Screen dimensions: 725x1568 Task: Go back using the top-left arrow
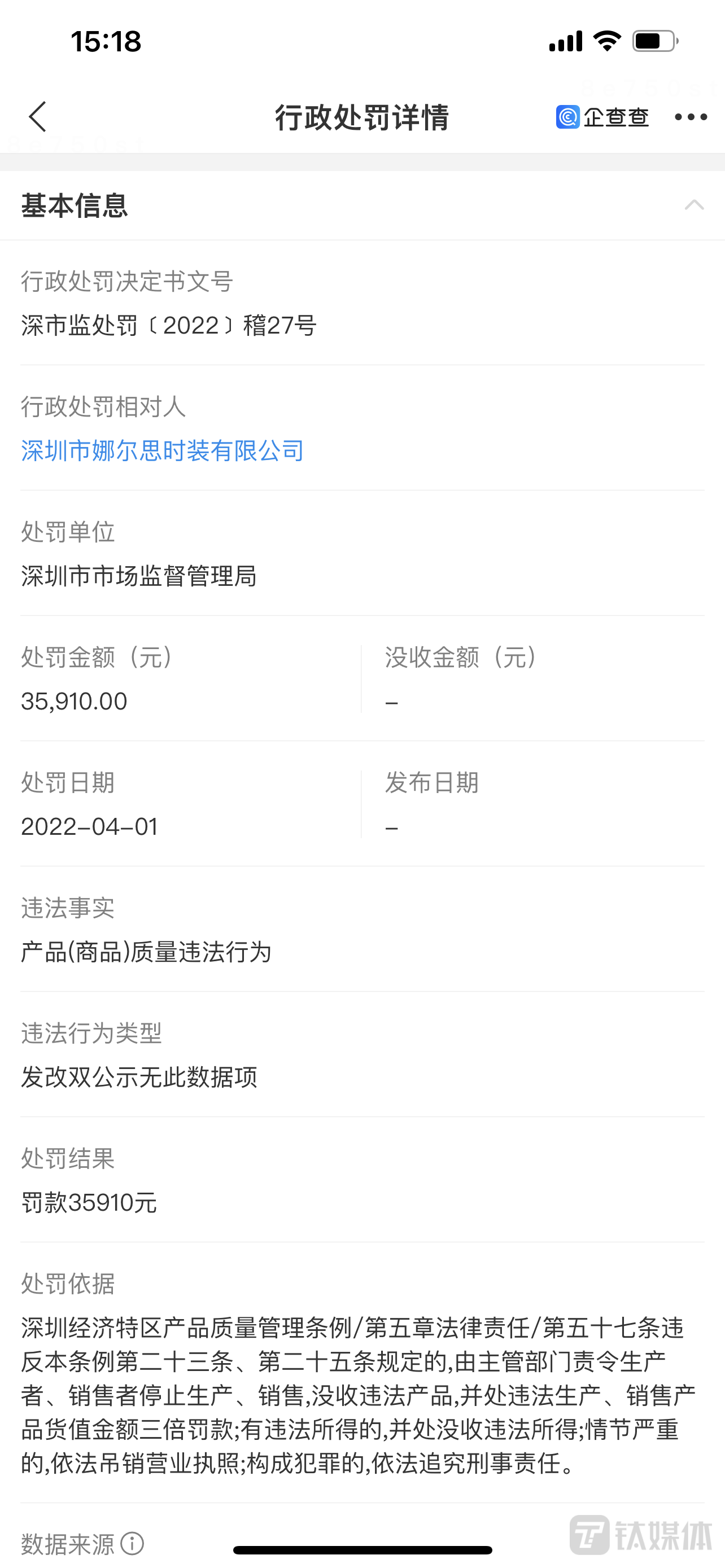click(x=38, y=117)
